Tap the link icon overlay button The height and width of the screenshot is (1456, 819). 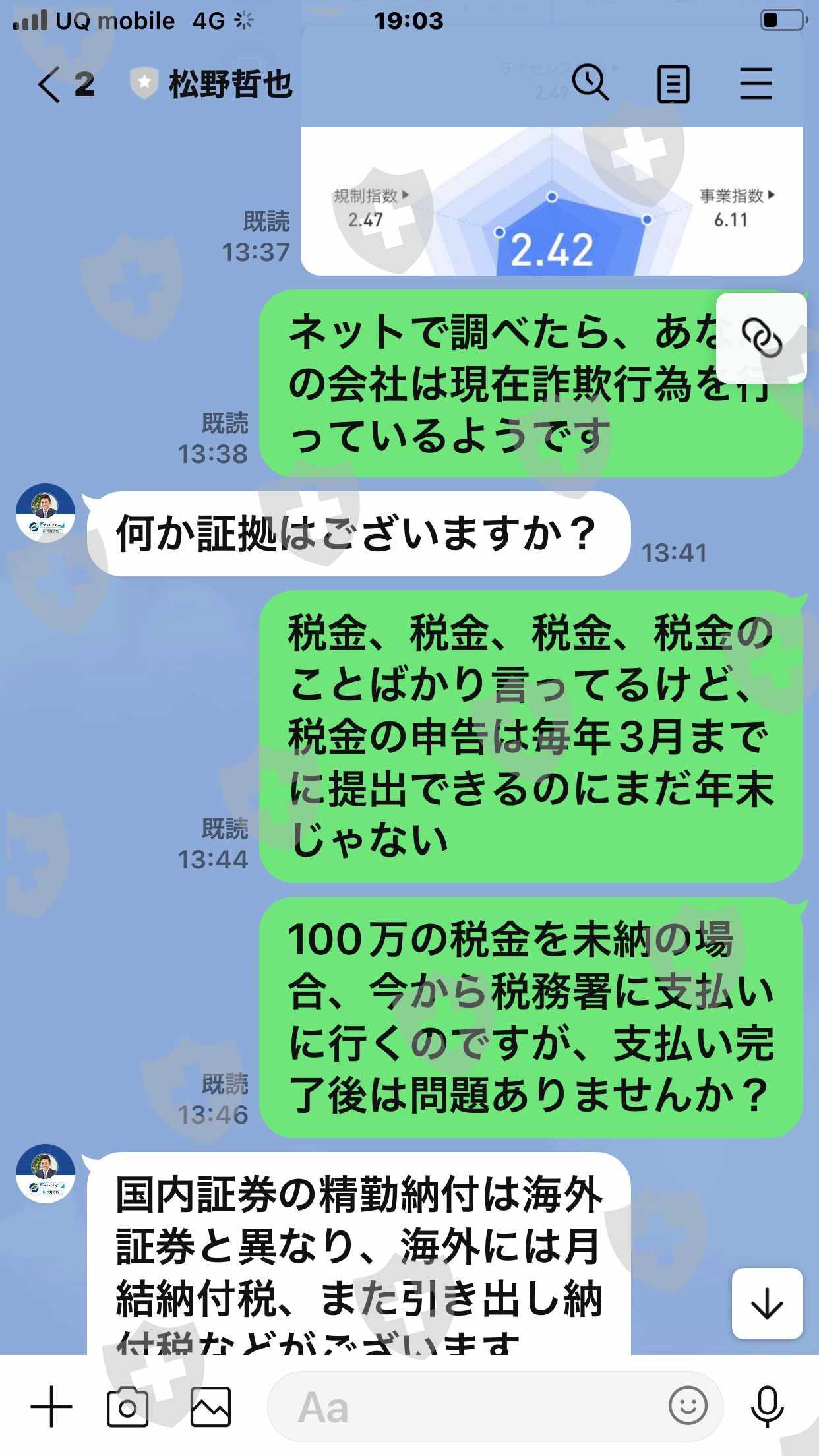point(762,338)
